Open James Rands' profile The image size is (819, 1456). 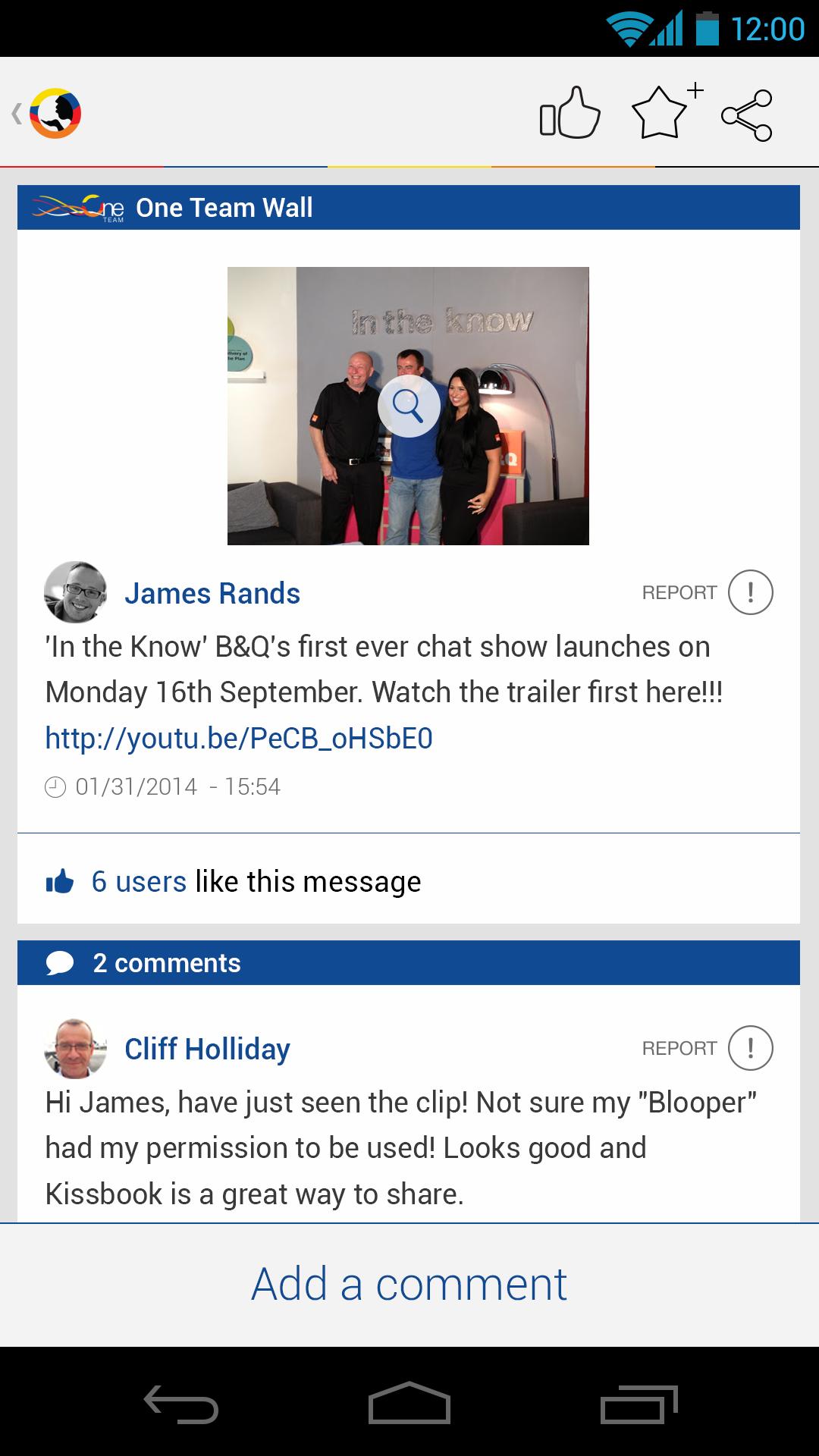212,593
